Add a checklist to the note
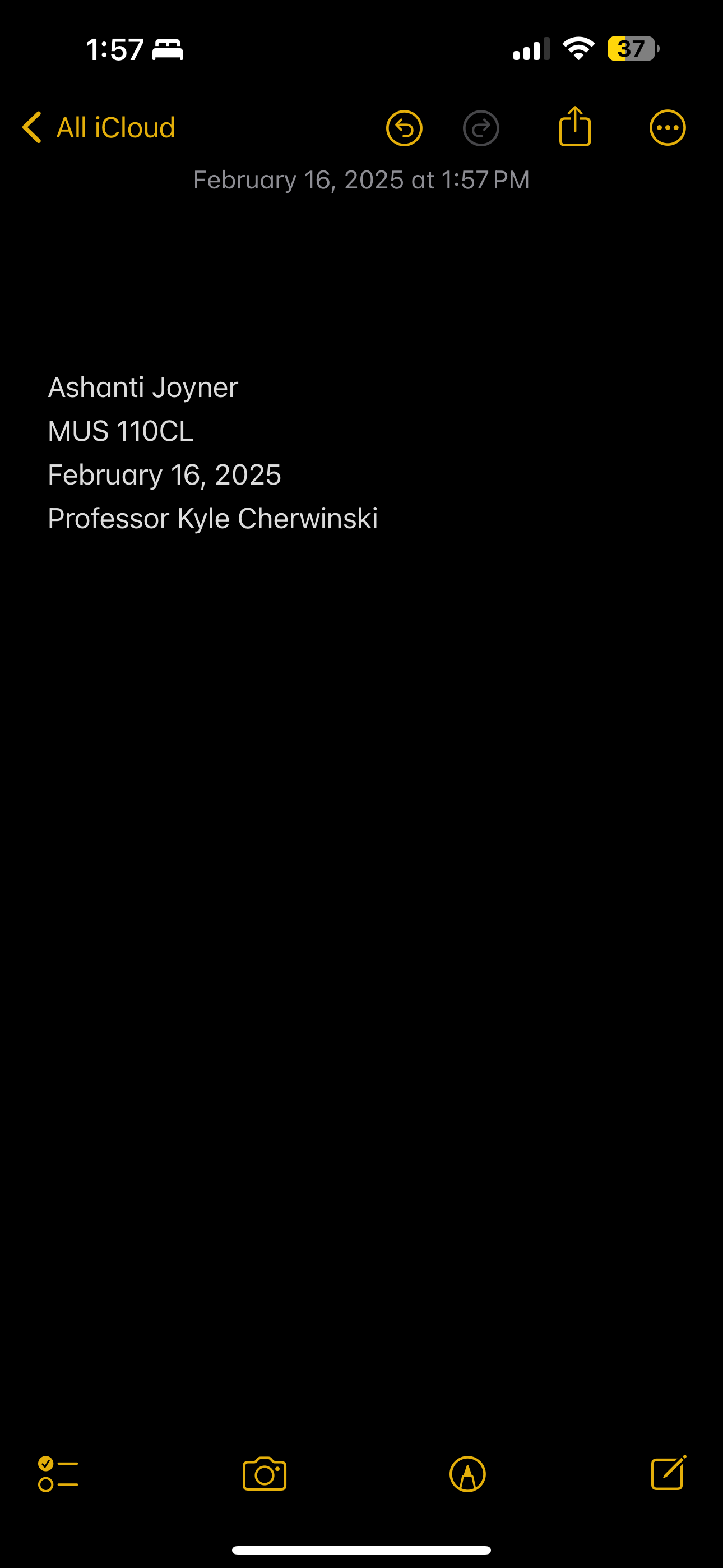 [x=58, y=1474]
